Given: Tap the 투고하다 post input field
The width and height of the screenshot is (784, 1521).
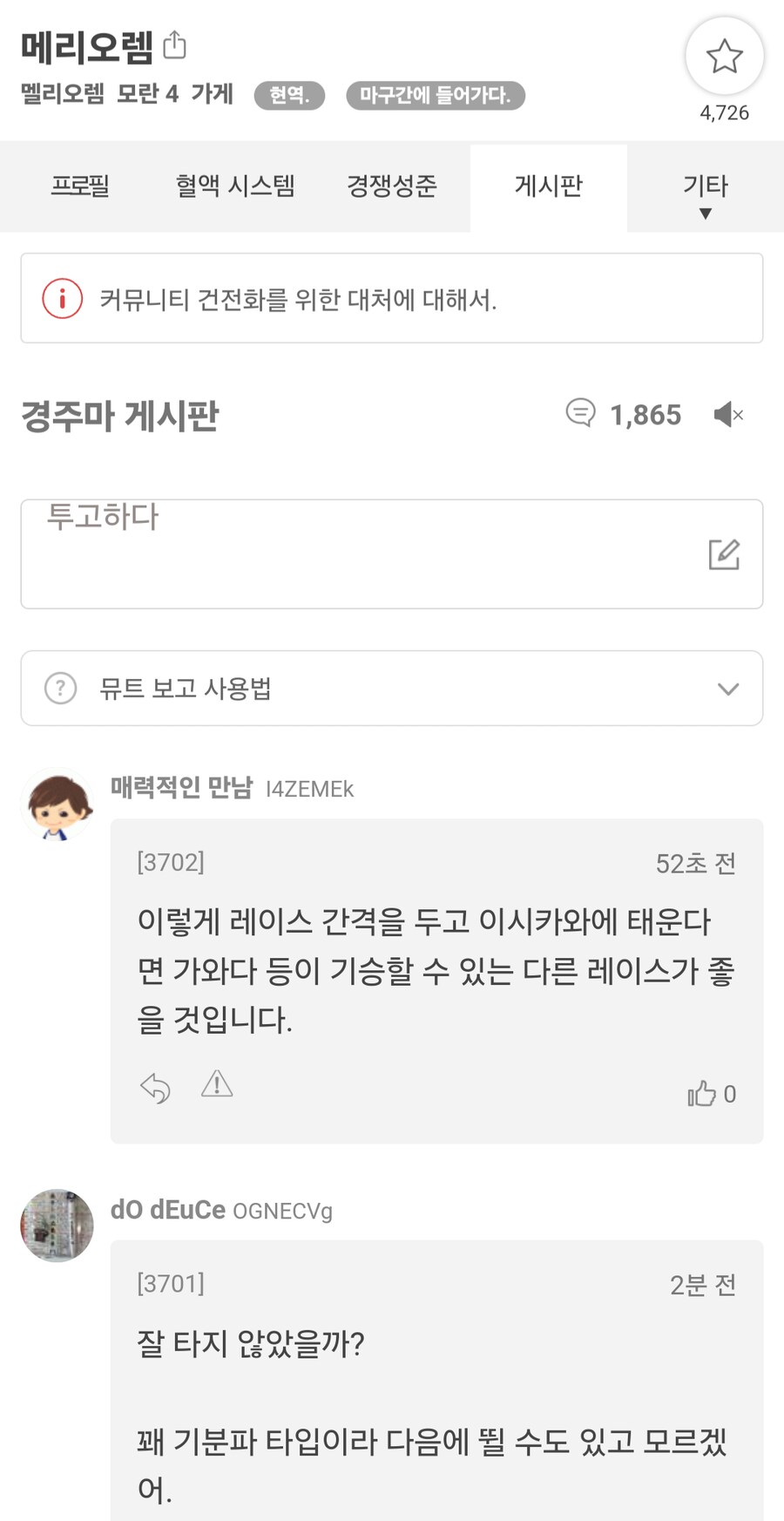Looking at the screenshot, I should 392,553.
